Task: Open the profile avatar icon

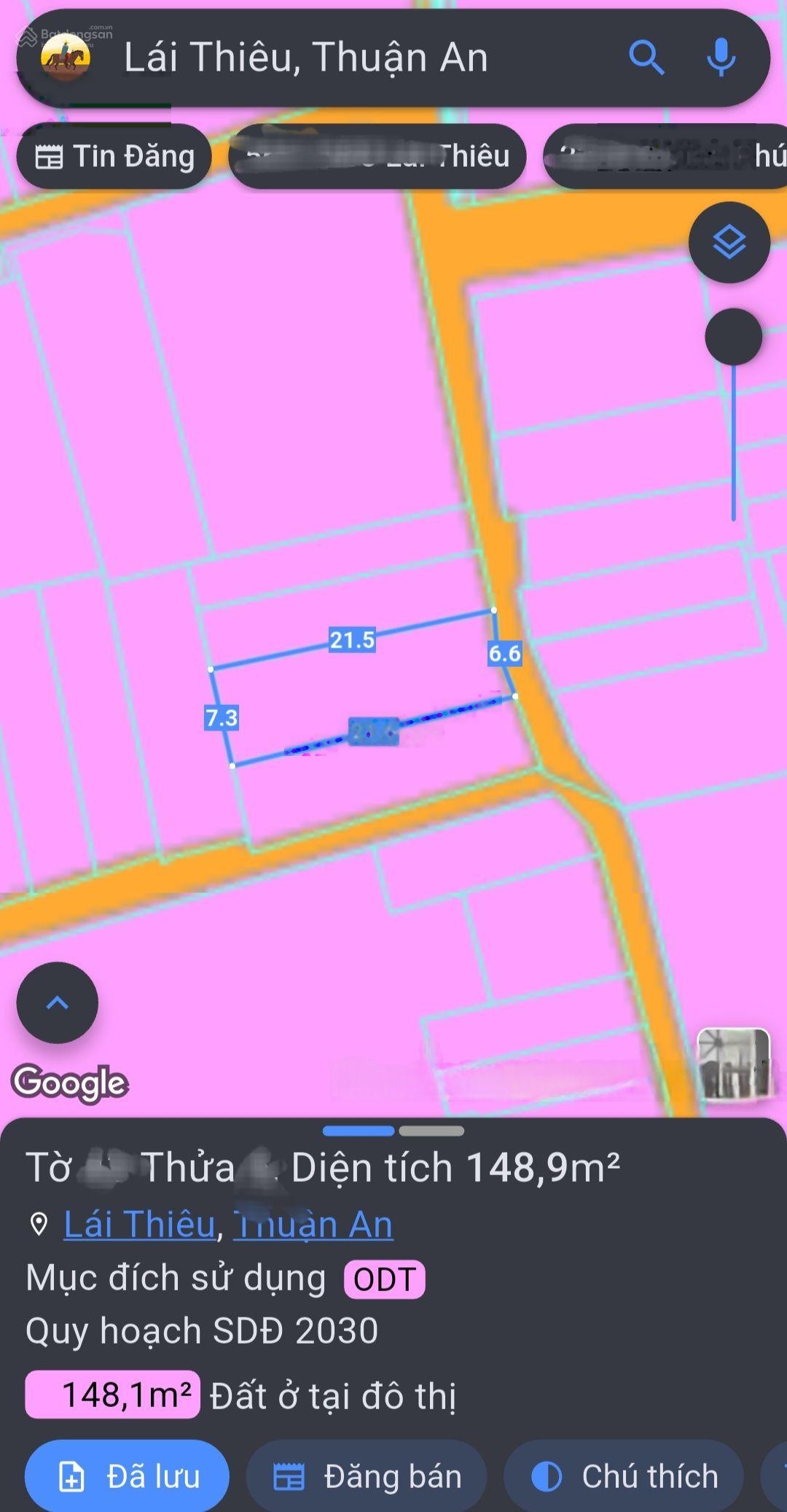Action: (66, 58)
